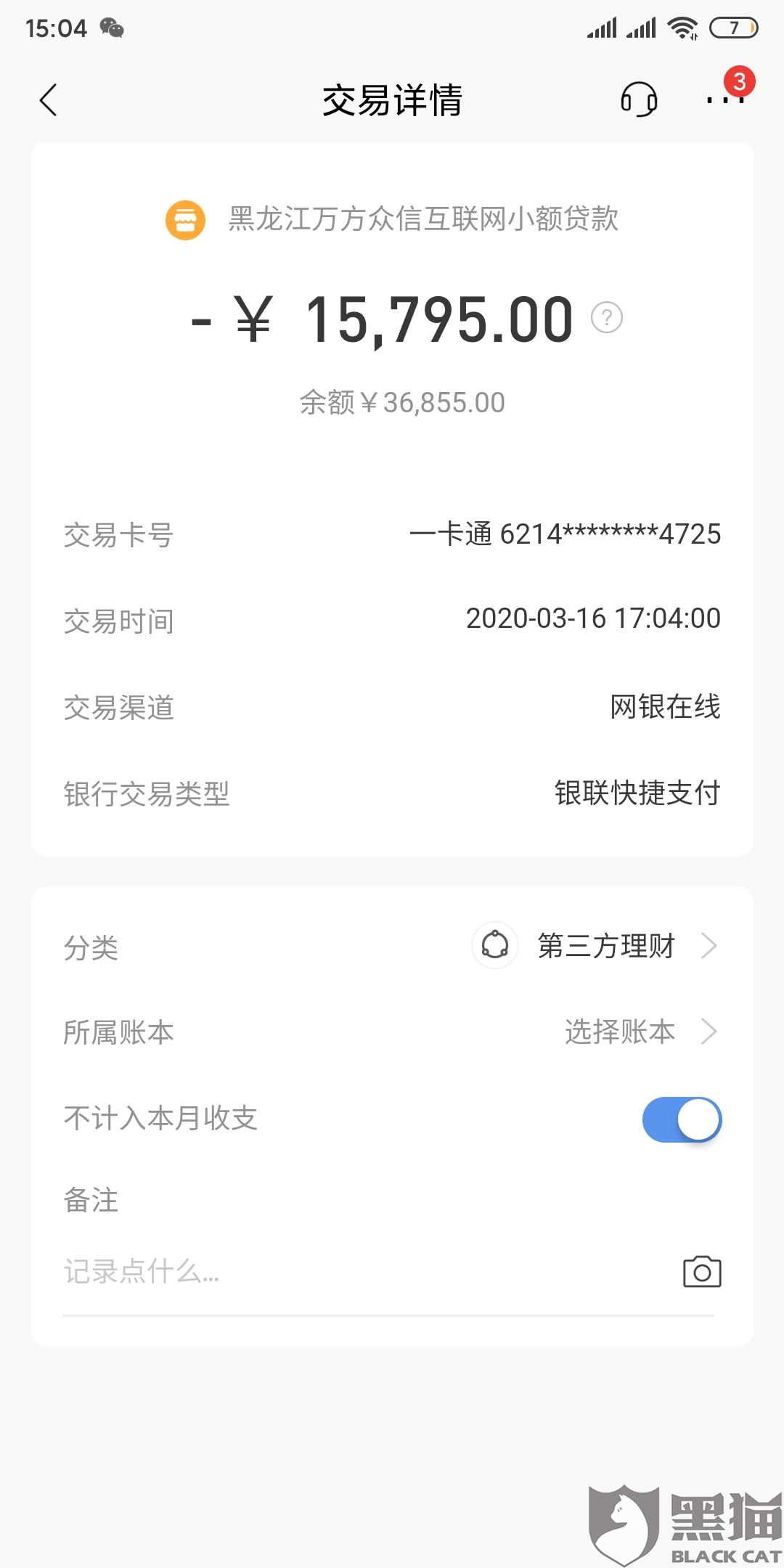Tap the question mark beside the amount

(x=607, y=317)
